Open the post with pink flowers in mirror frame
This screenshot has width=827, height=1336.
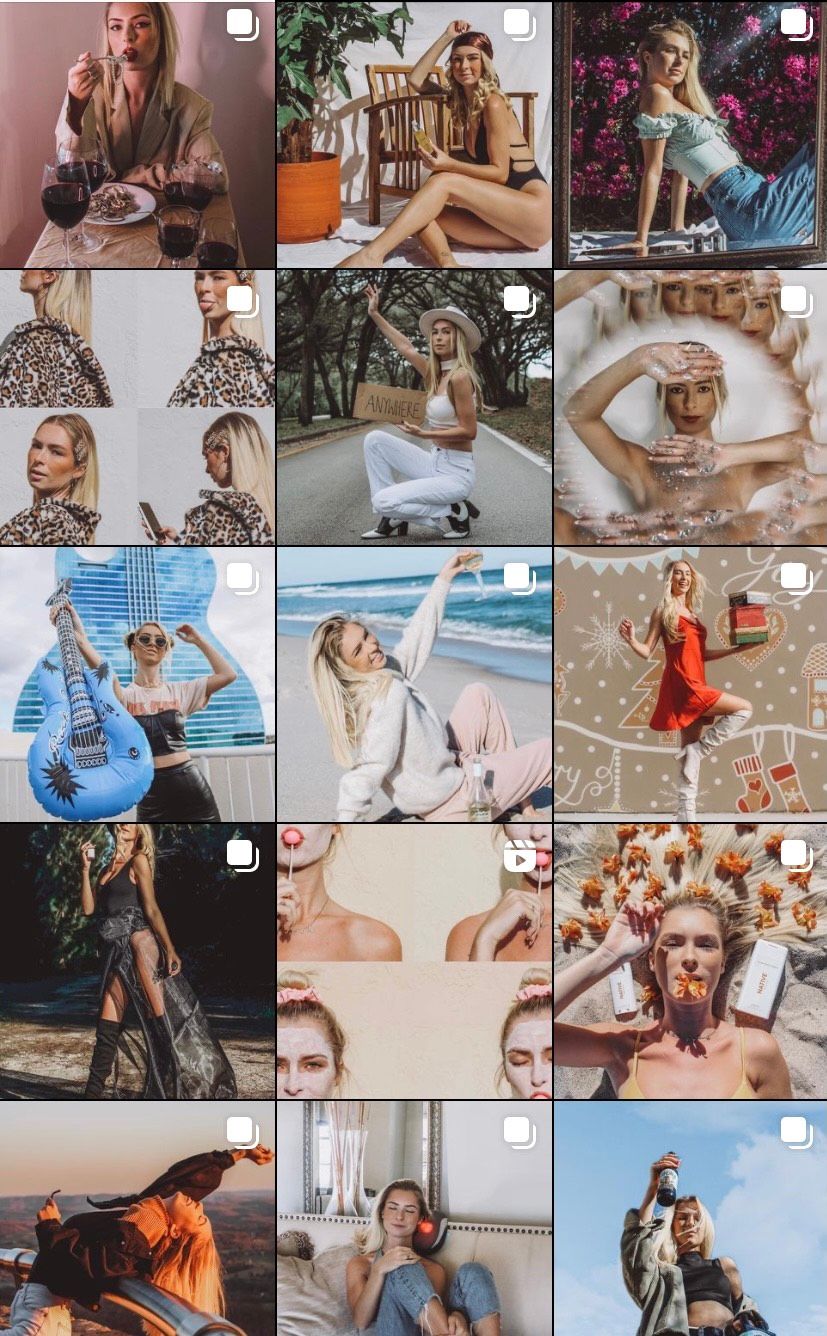point(690,135)
